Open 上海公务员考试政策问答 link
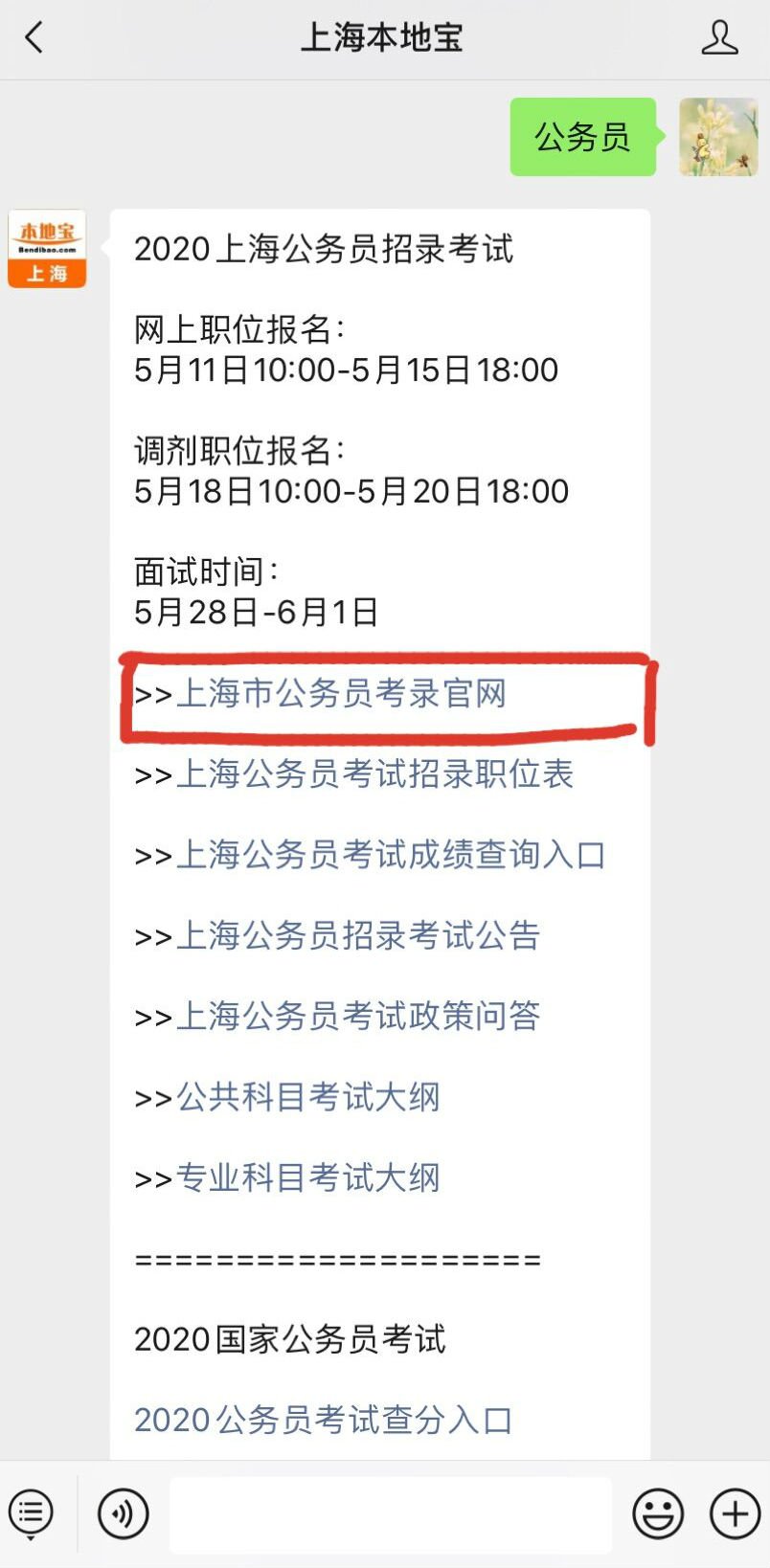 tap(358, 1016)
